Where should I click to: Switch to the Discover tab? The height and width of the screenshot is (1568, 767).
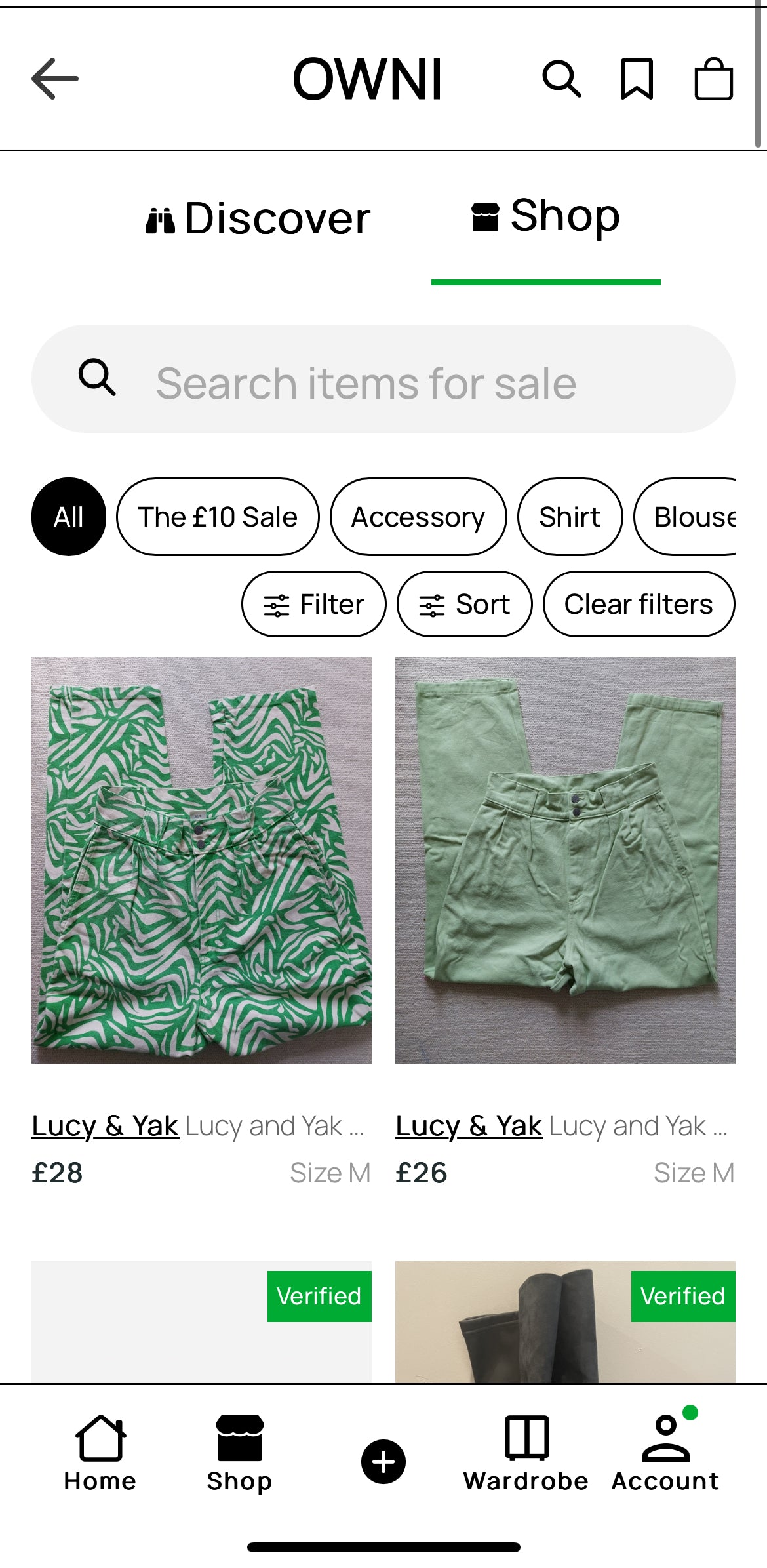[x=258, y=218]
